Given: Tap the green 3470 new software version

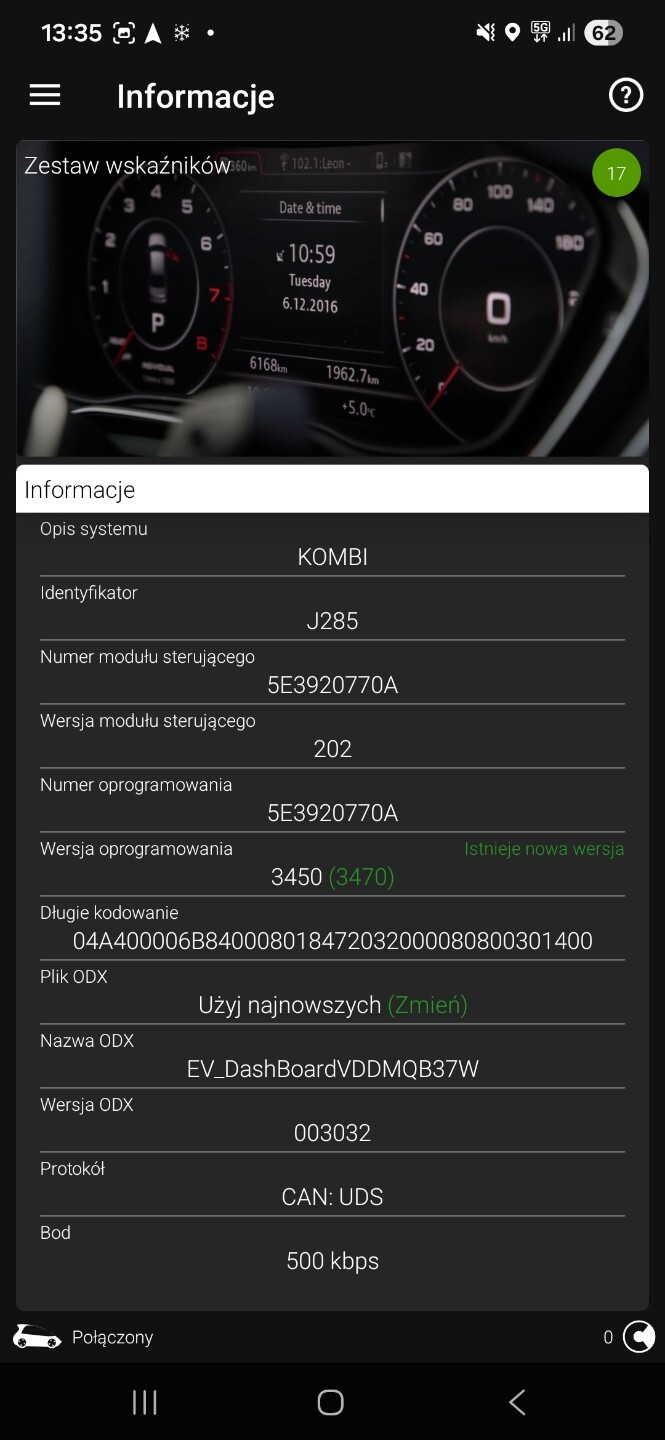Looking at the screenshot, I should (x=361, y=877).
